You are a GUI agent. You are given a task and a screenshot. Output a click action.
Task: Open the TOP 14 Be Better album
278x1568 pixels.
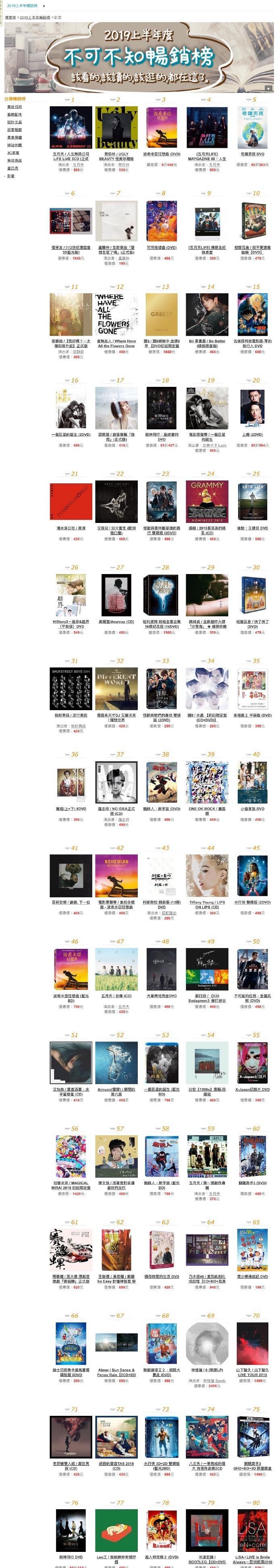[207, 315]
